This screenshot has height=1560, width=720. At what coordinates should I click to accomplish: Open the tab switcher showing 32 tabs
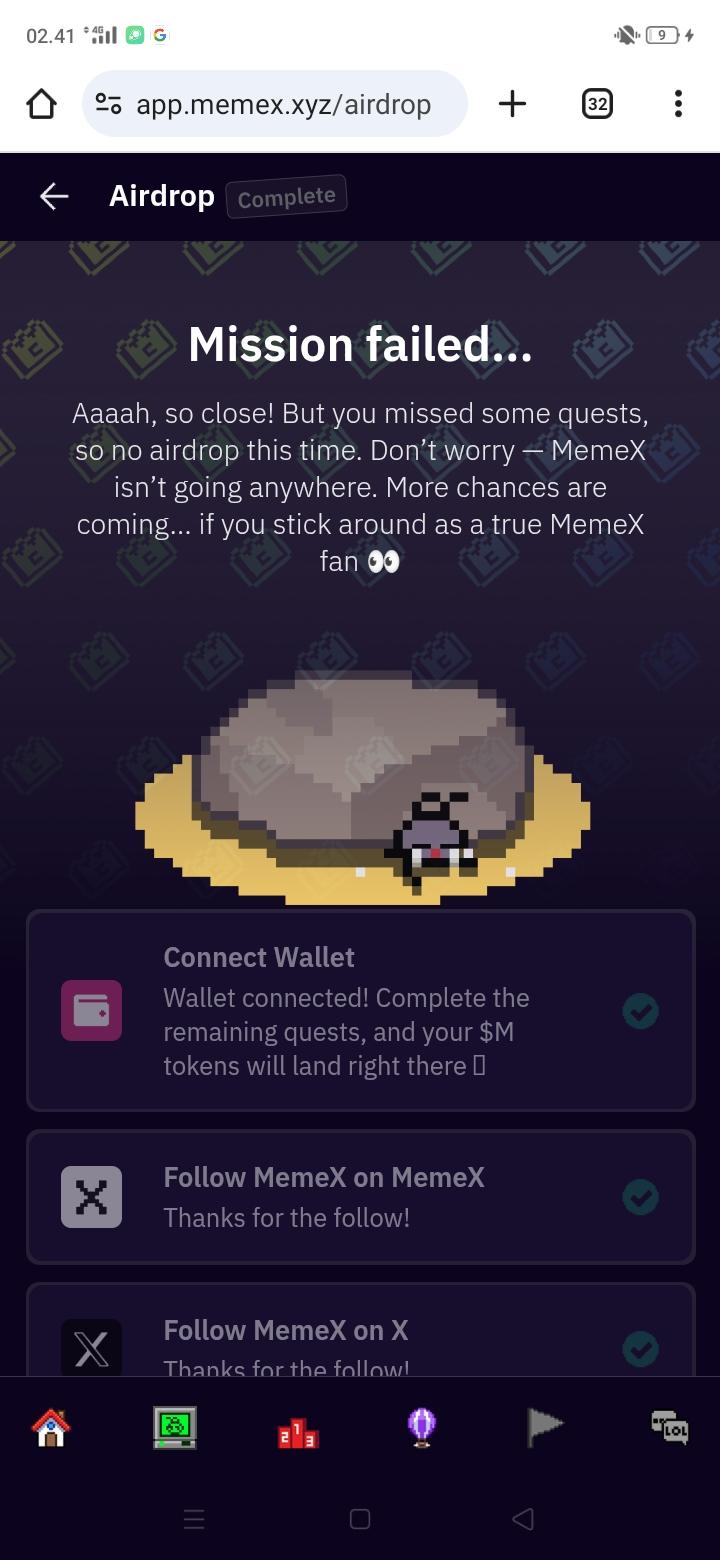[x=597, y=104]
